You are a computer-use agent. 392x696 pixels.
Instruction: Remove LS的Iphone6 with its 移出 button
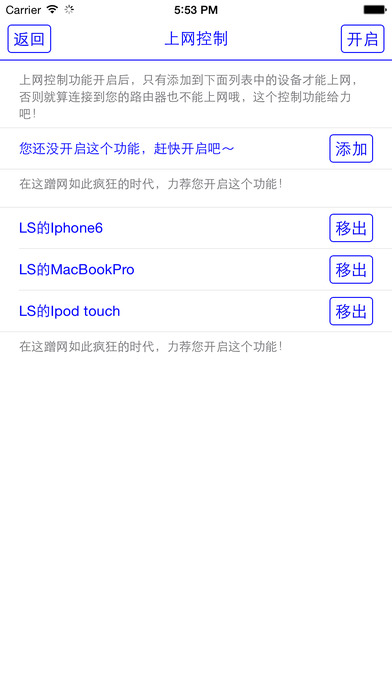[x=351, y=228]
